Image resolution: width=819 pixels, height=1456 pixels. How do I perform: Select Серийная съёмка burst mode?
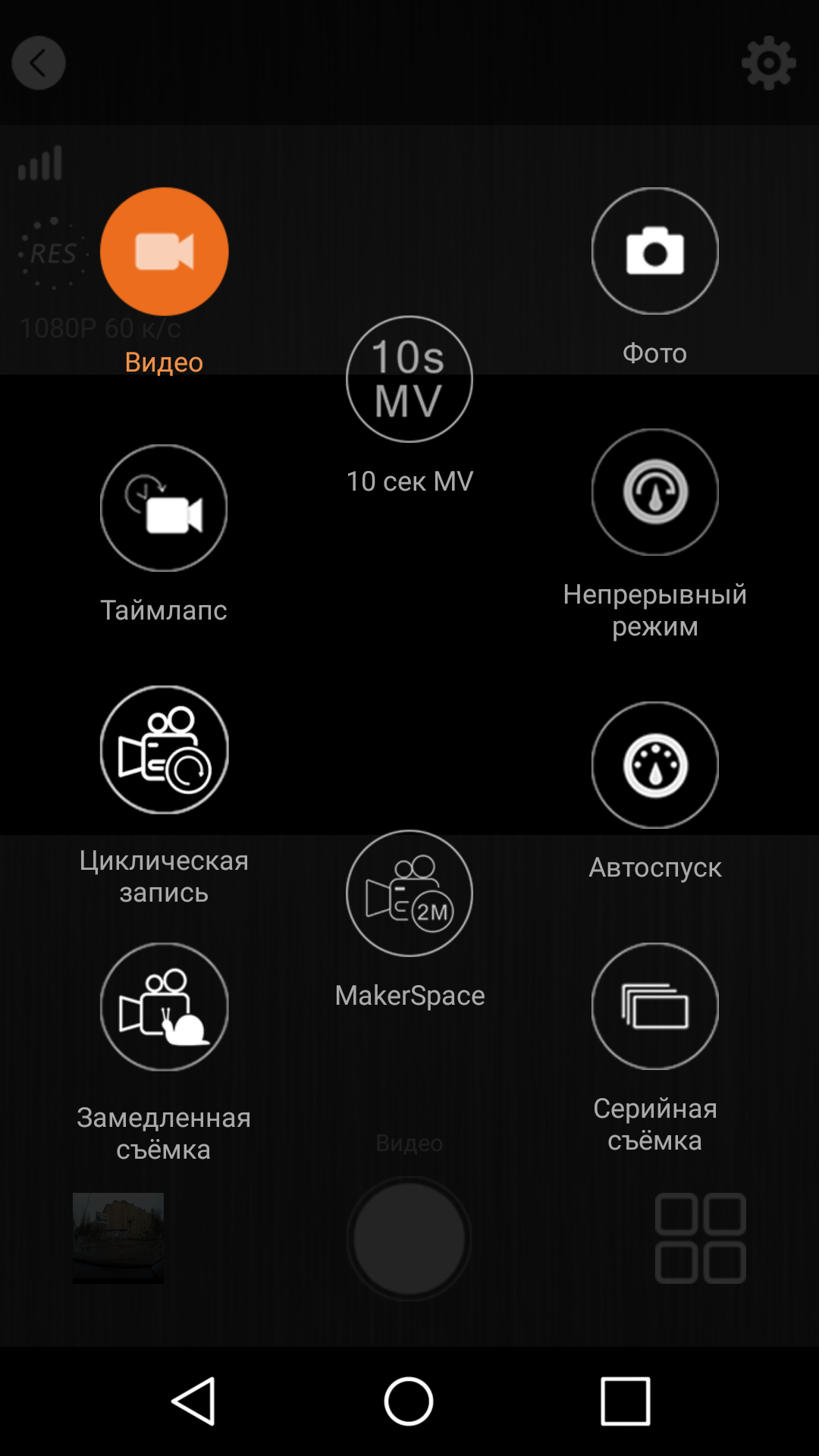click(x=654, y=1006)
